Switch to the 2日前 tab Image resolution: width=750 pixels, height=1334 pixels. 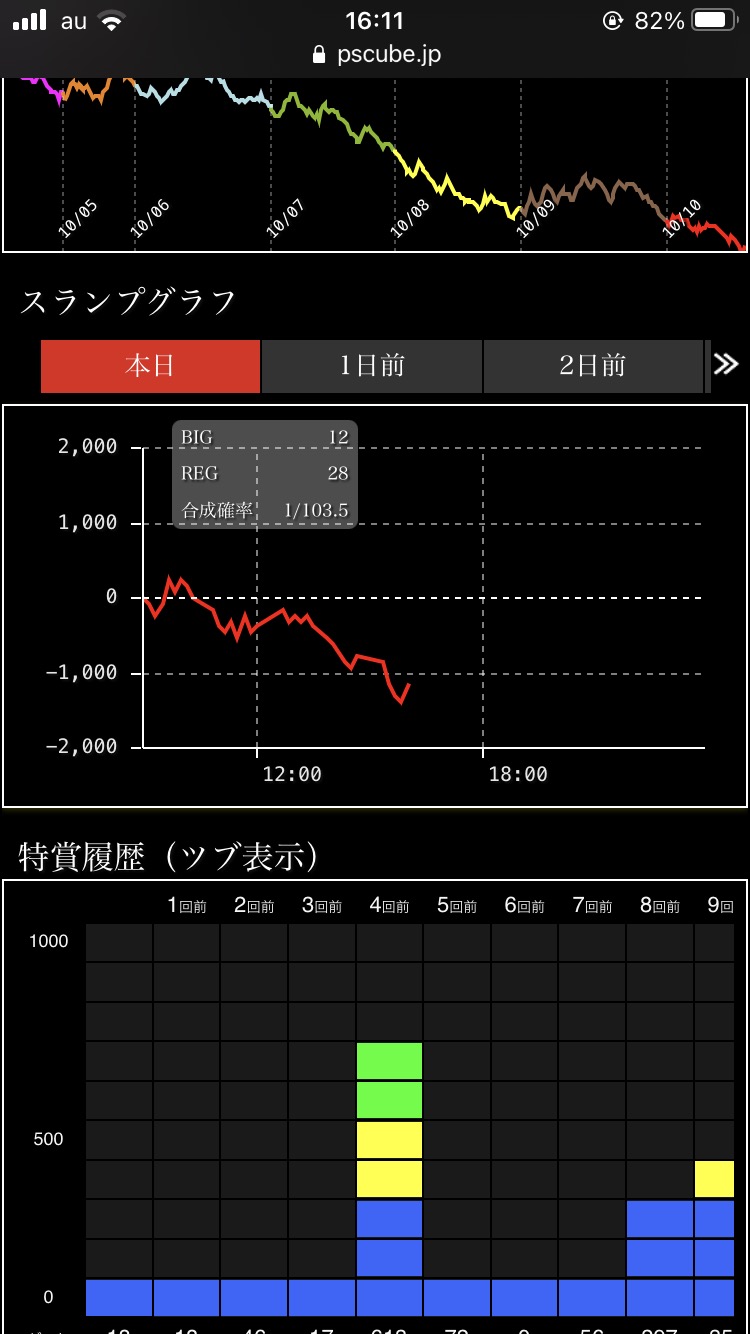pyautogui.click(x=593, y=366)
